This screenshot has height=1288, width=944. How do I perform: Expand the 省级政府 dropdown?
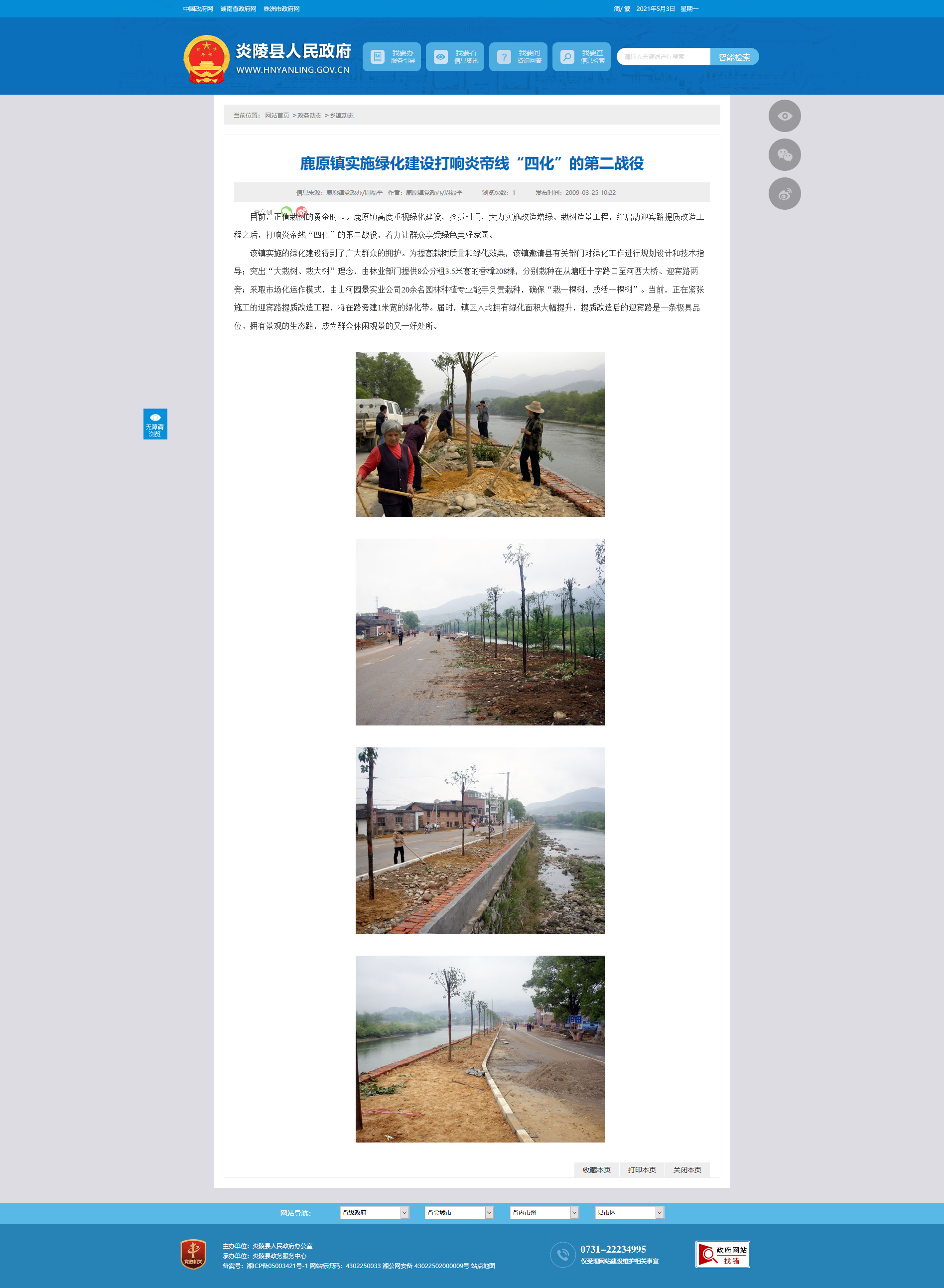(374, 1213)
